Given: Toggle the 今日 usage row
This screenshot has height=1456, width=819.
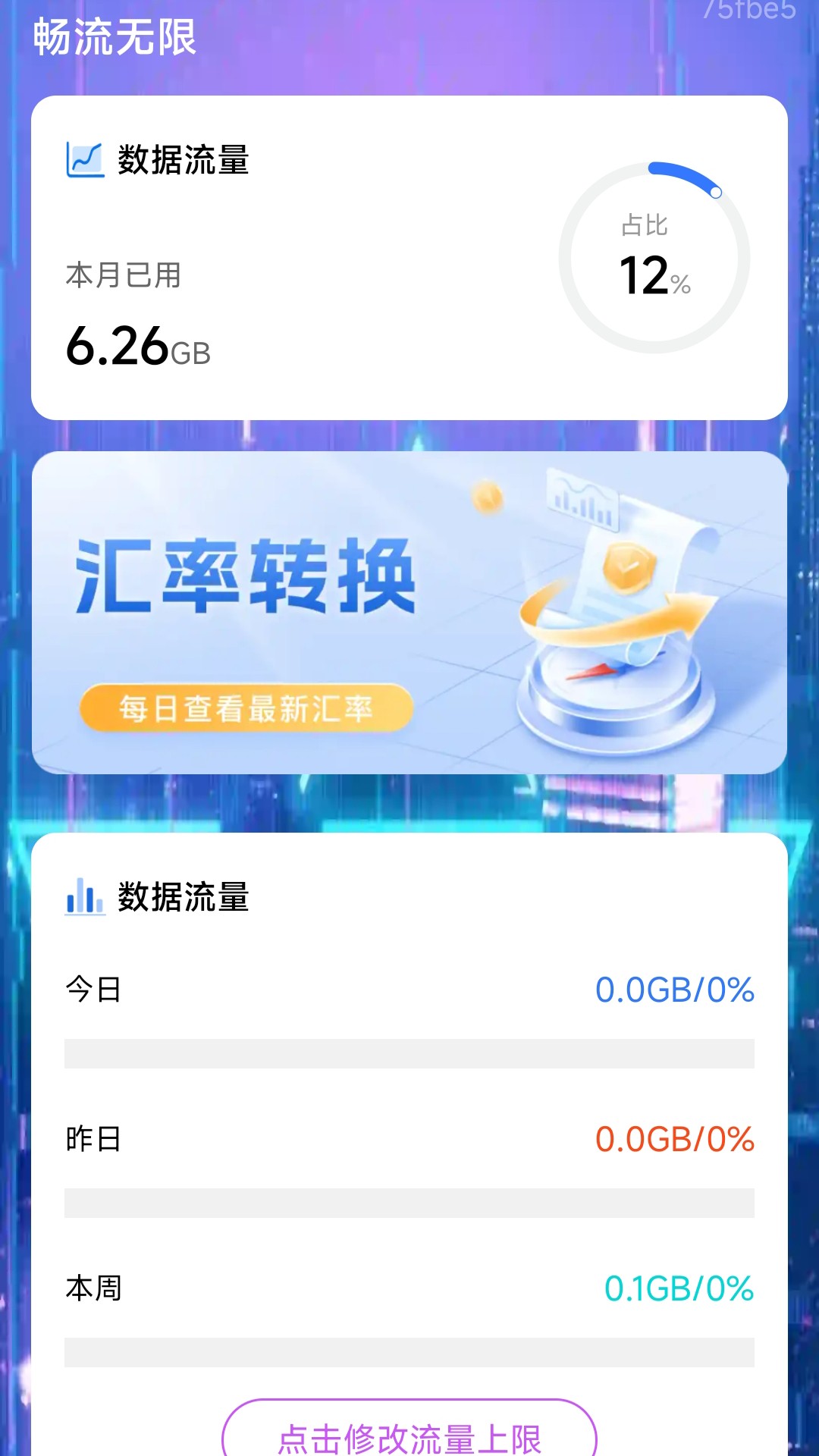Looking at the screenshot, I should (x=409, y=990).
